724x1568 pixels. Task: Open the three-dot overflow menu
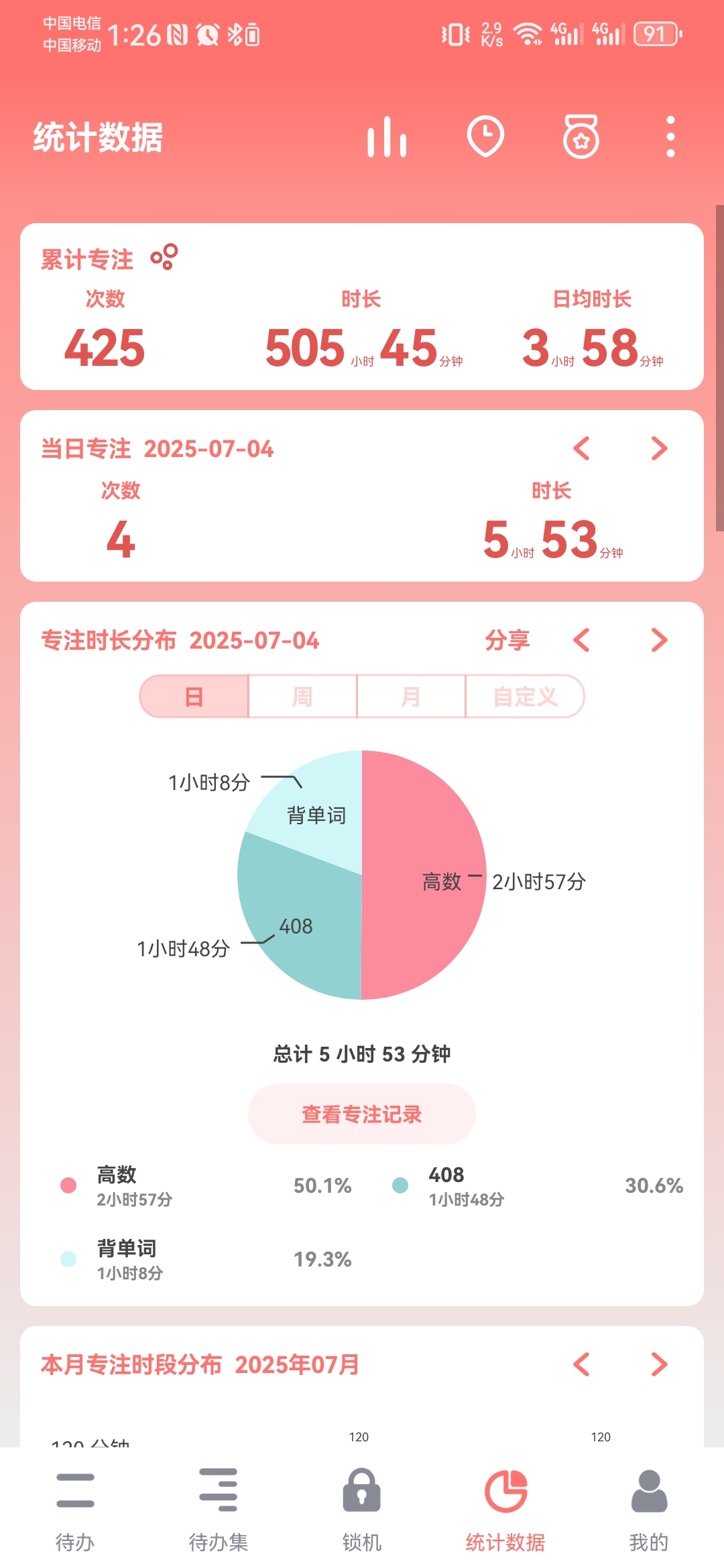pos(670,137)
